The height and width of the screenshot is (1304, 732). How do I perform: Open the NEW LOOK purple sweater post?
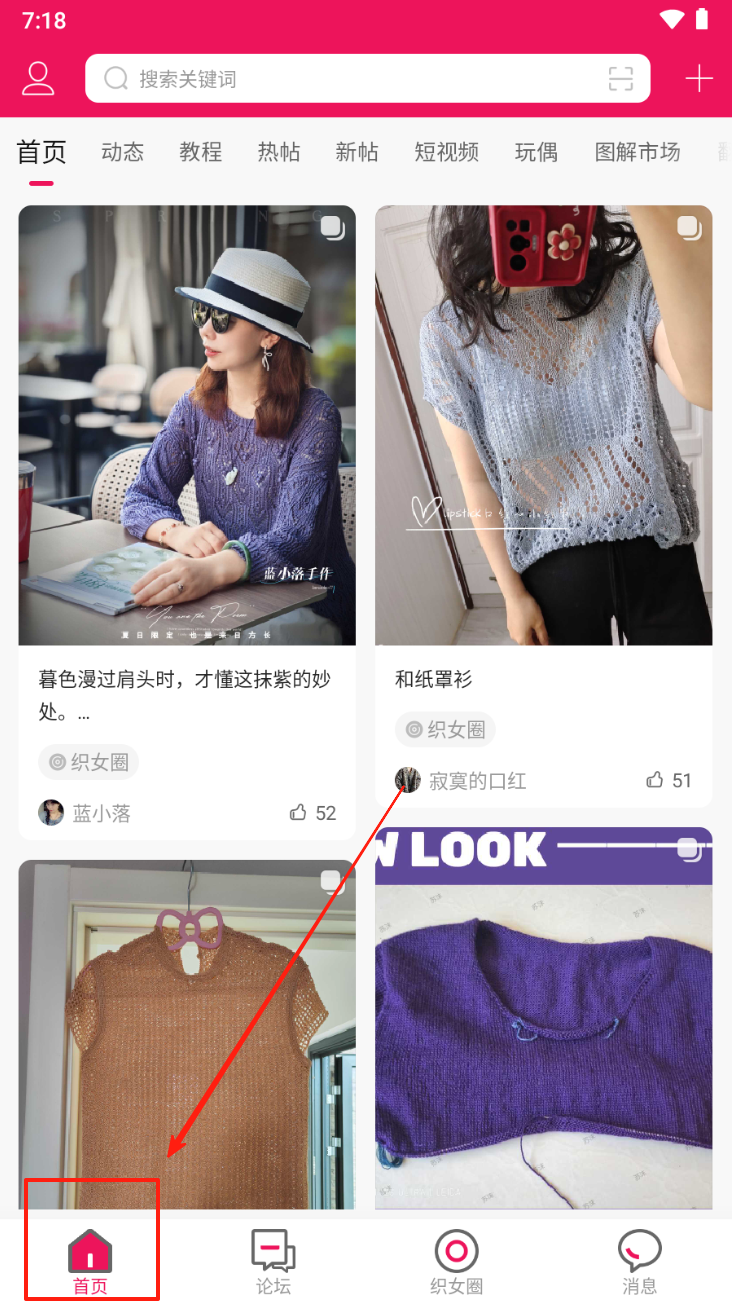pyautogui.click(x=543, y=1020)
